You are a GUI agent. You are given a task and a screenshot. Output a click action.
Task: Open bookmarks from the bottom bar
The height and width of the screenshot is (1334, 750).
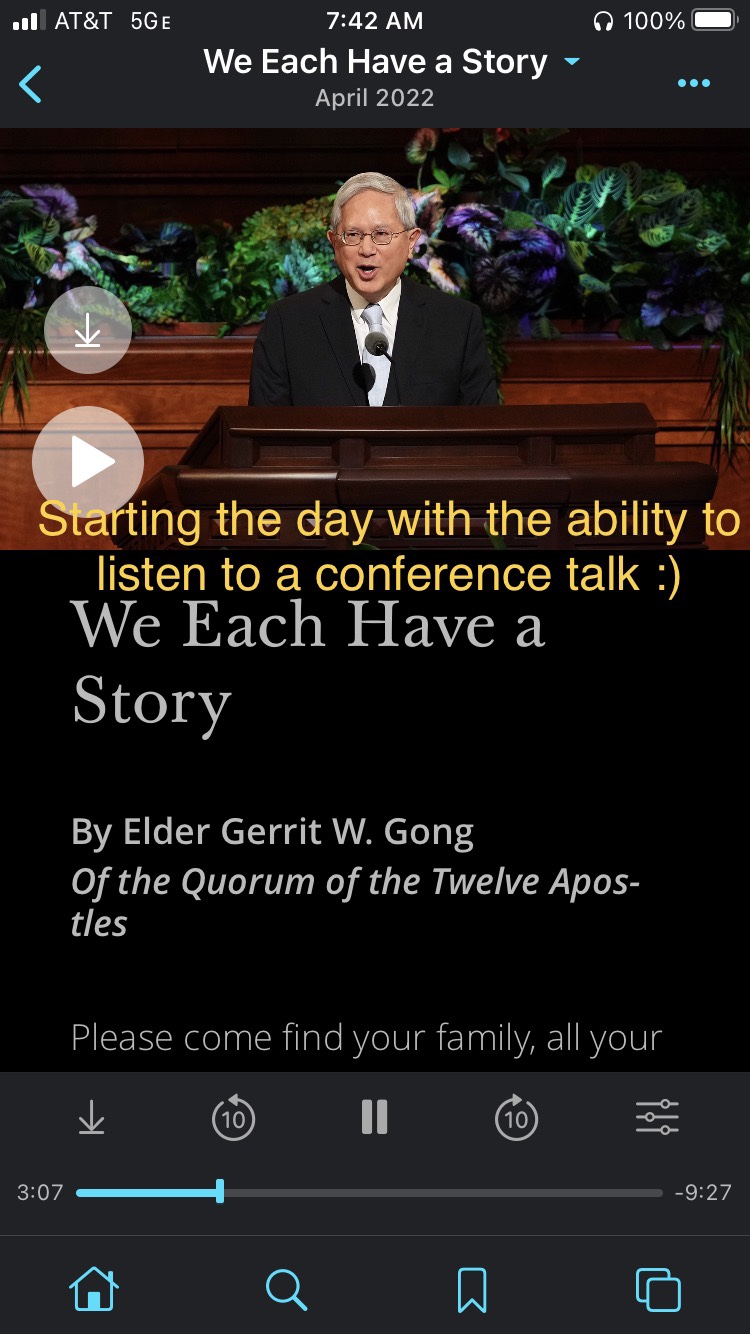click(471, 1288)
